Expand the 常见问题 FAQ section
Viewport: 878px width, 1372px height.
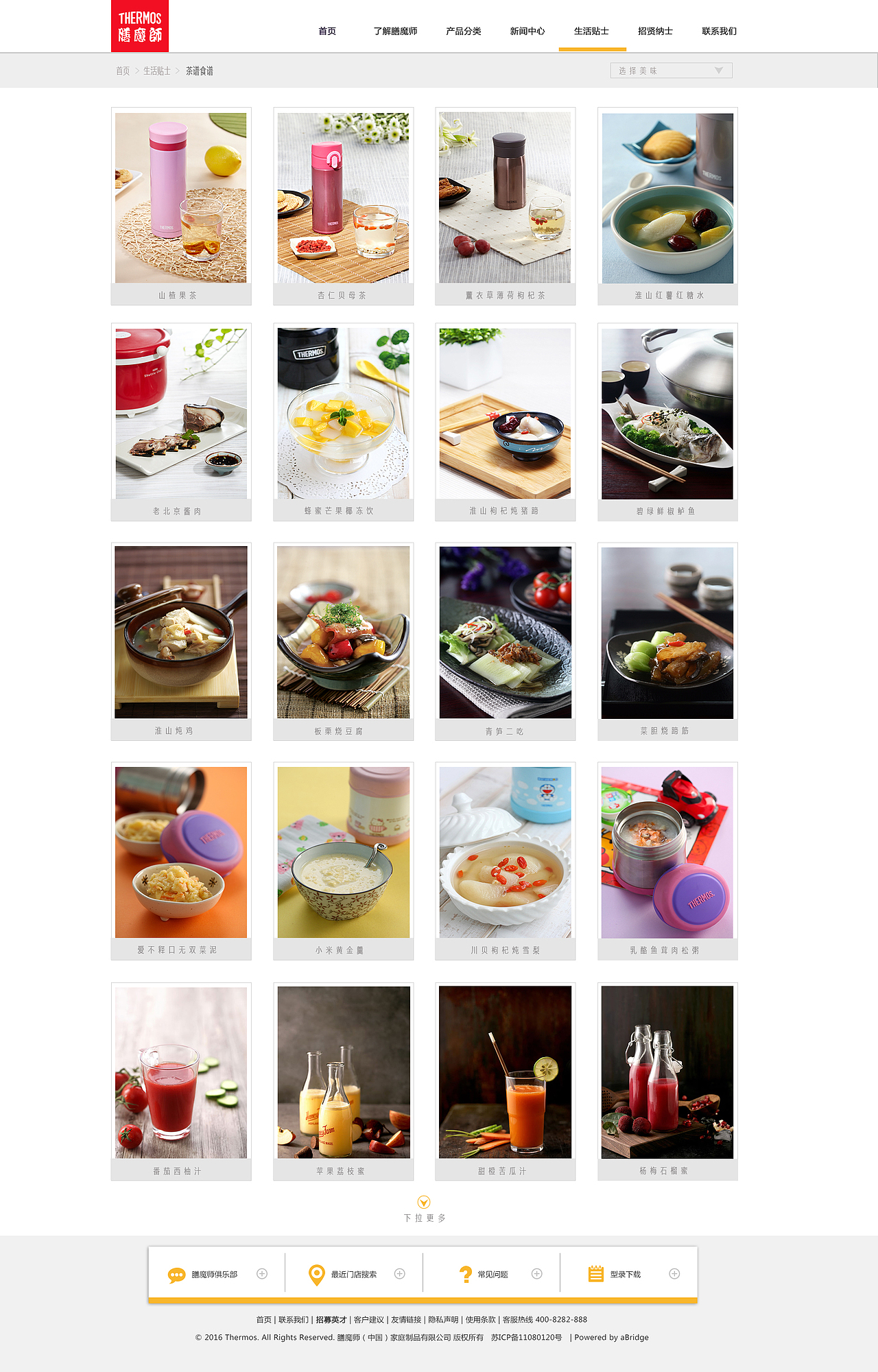(493, 1275)
